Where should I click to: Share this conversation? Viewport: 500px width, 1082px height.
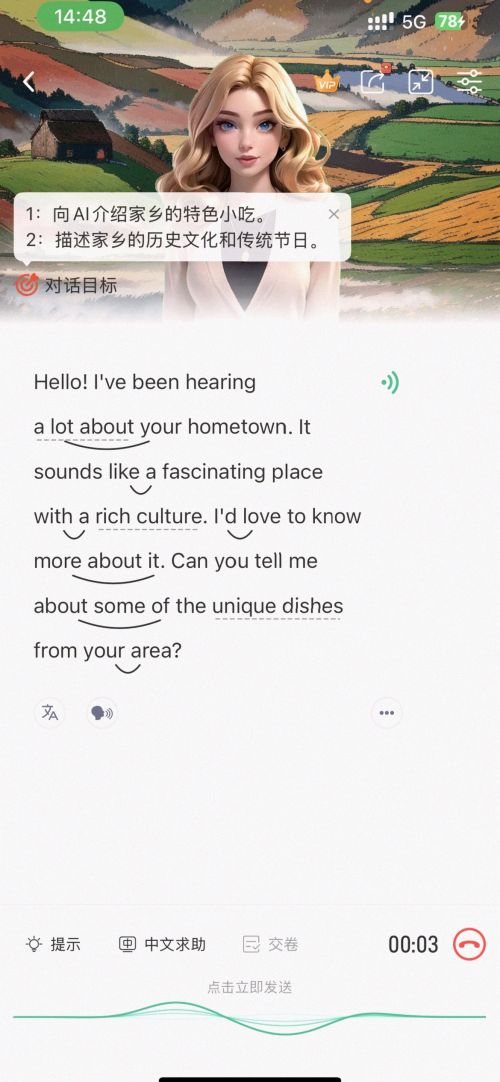373,81
